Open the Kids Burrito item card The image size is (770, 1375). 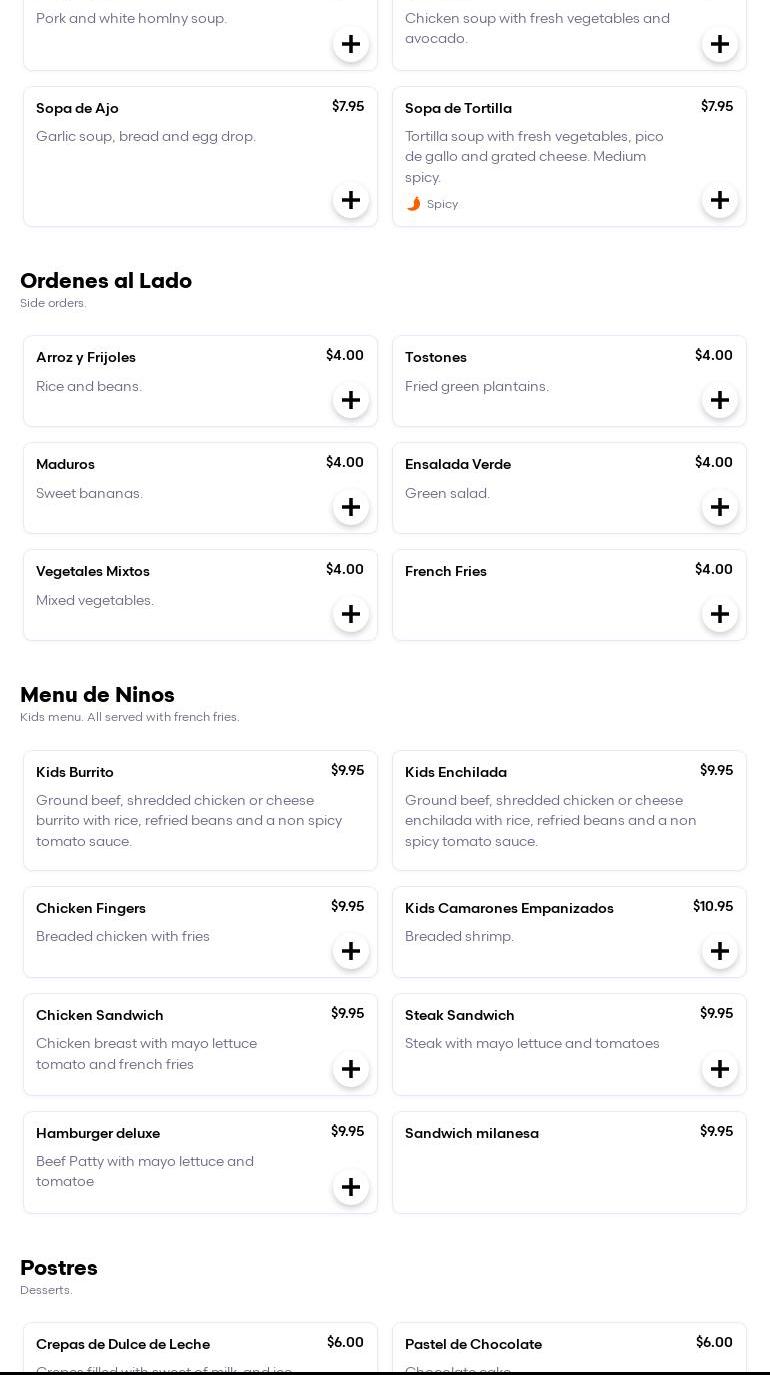(x=200, y=810)
